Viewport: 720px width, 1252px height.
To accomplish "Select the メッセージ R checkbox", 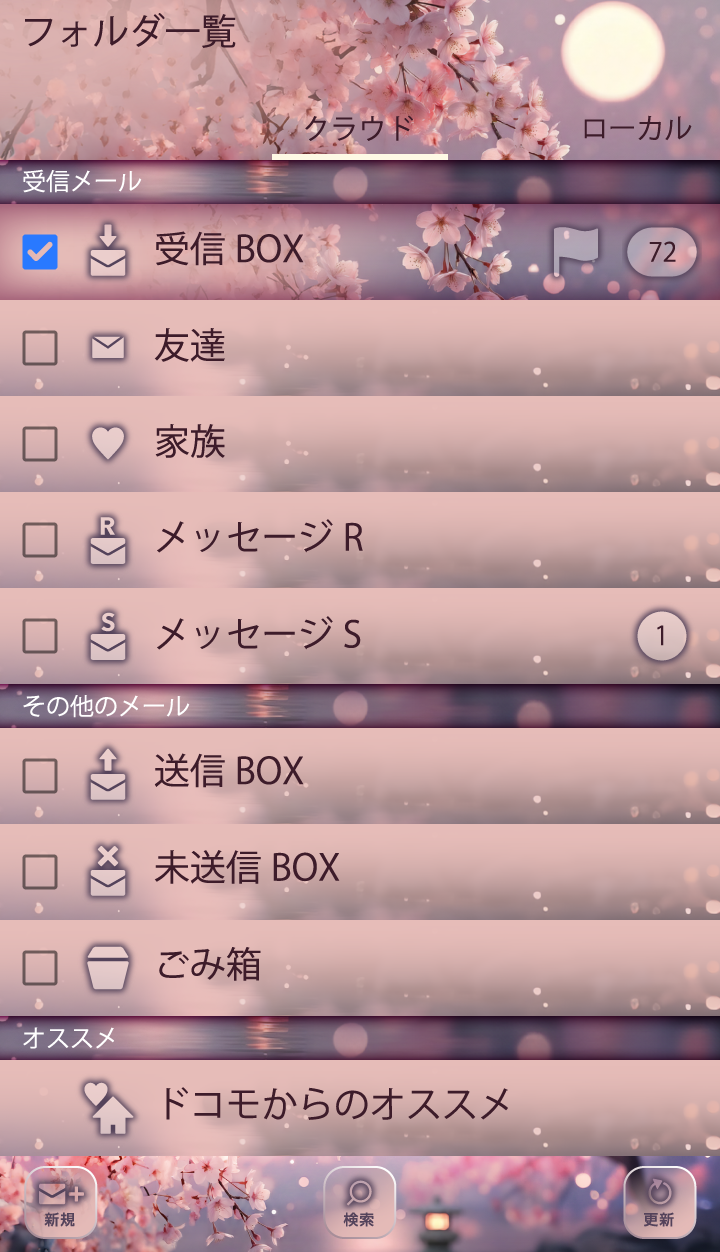I will 40,540.
